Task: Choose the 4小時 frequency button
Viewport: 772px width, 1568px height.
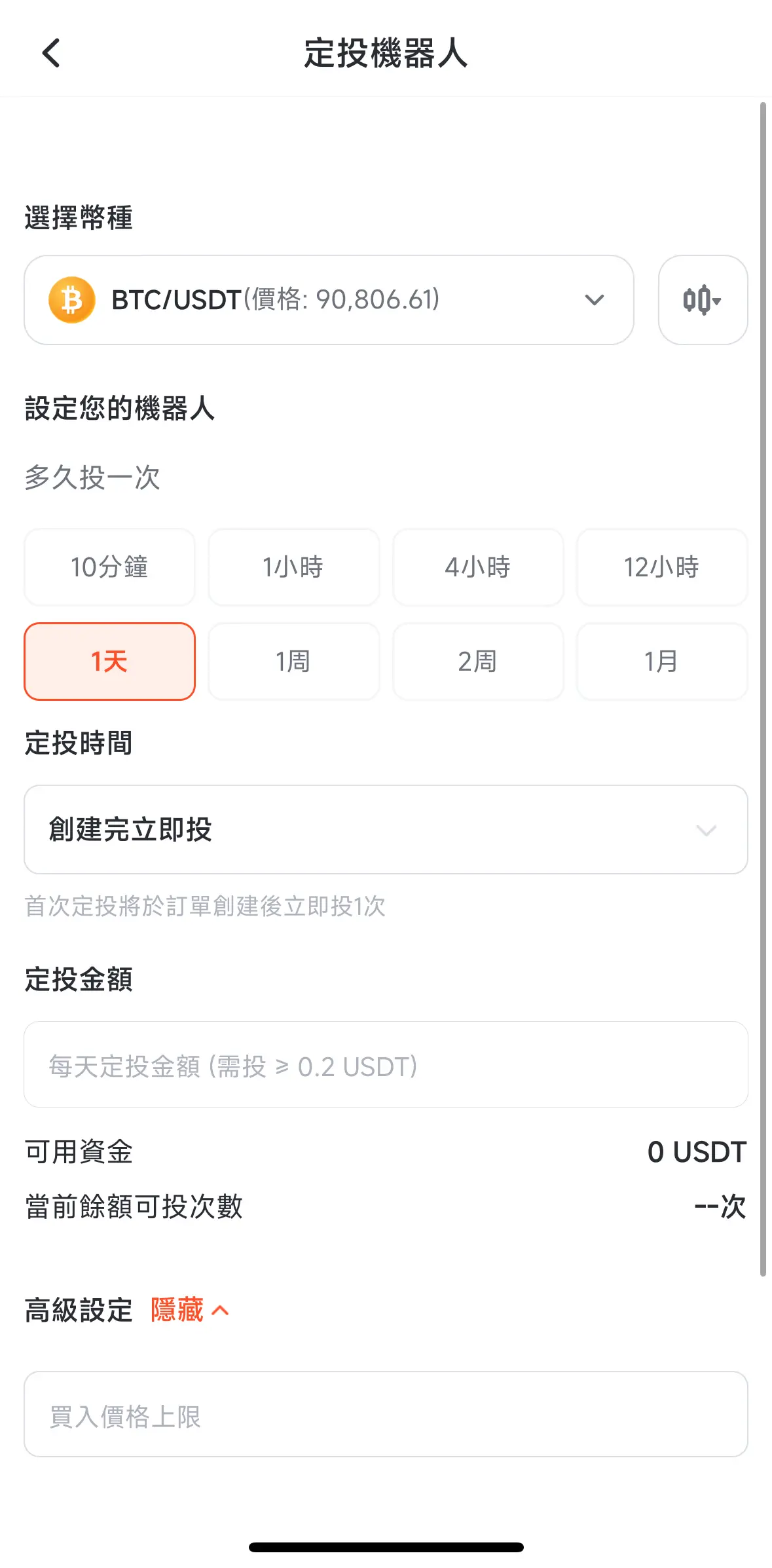Action: [477, 567]
